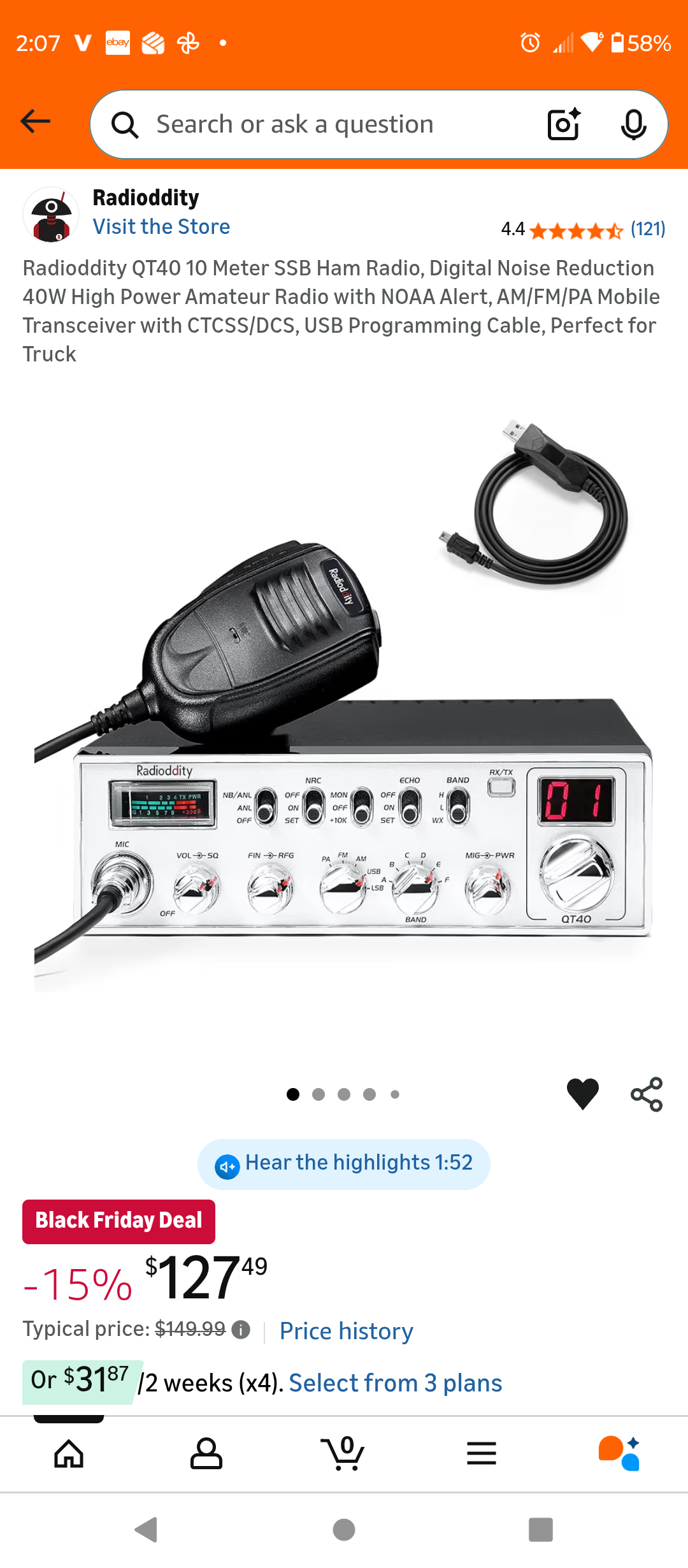Tap the search or ask a question field
This screenshot has height=1568, width=688.
(x=319, y=124)
